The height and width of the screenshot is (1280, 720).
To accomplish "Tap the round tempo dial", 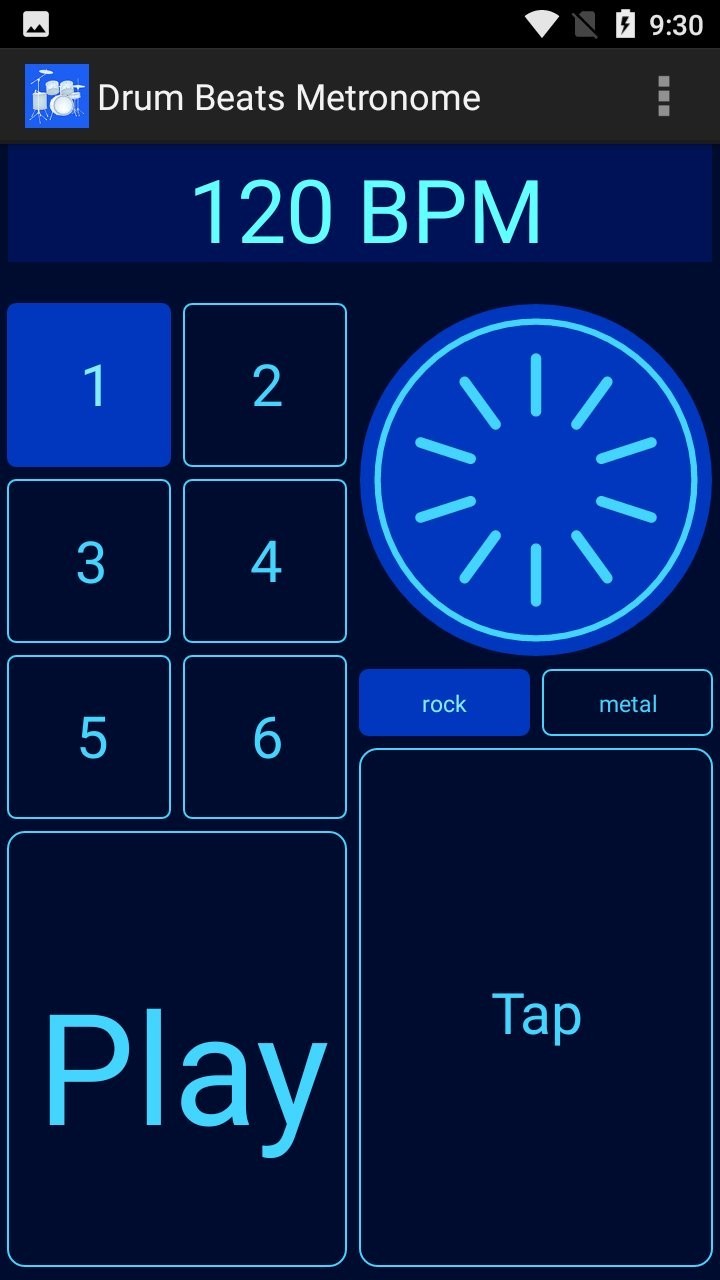I will (536, 480).
